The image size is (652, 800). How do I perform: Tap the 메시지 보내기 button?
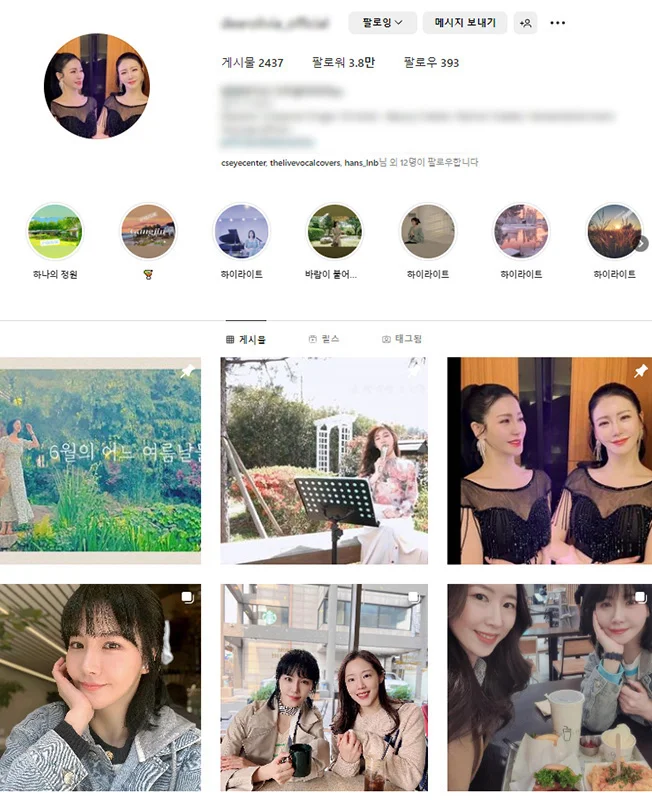465,22
